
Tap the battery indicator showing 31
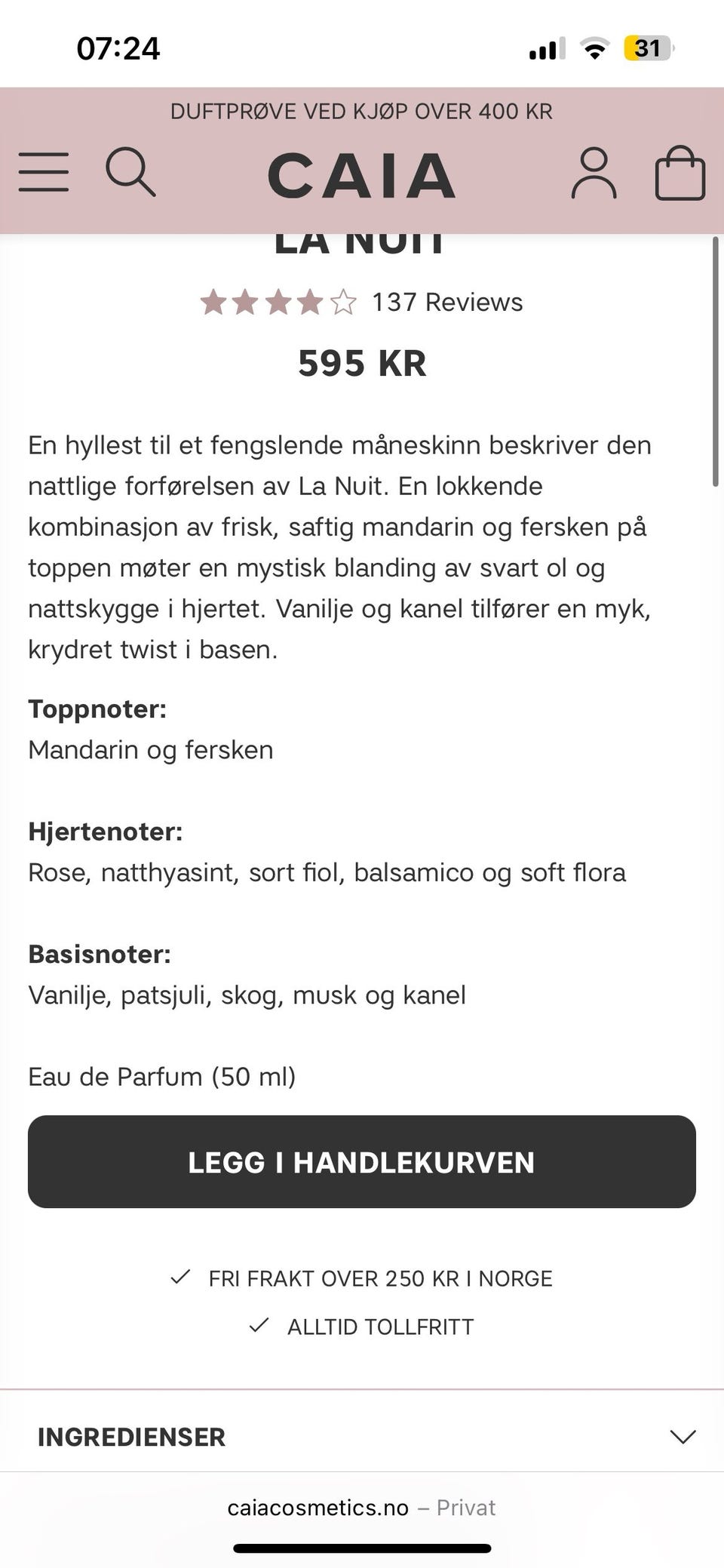647,47
